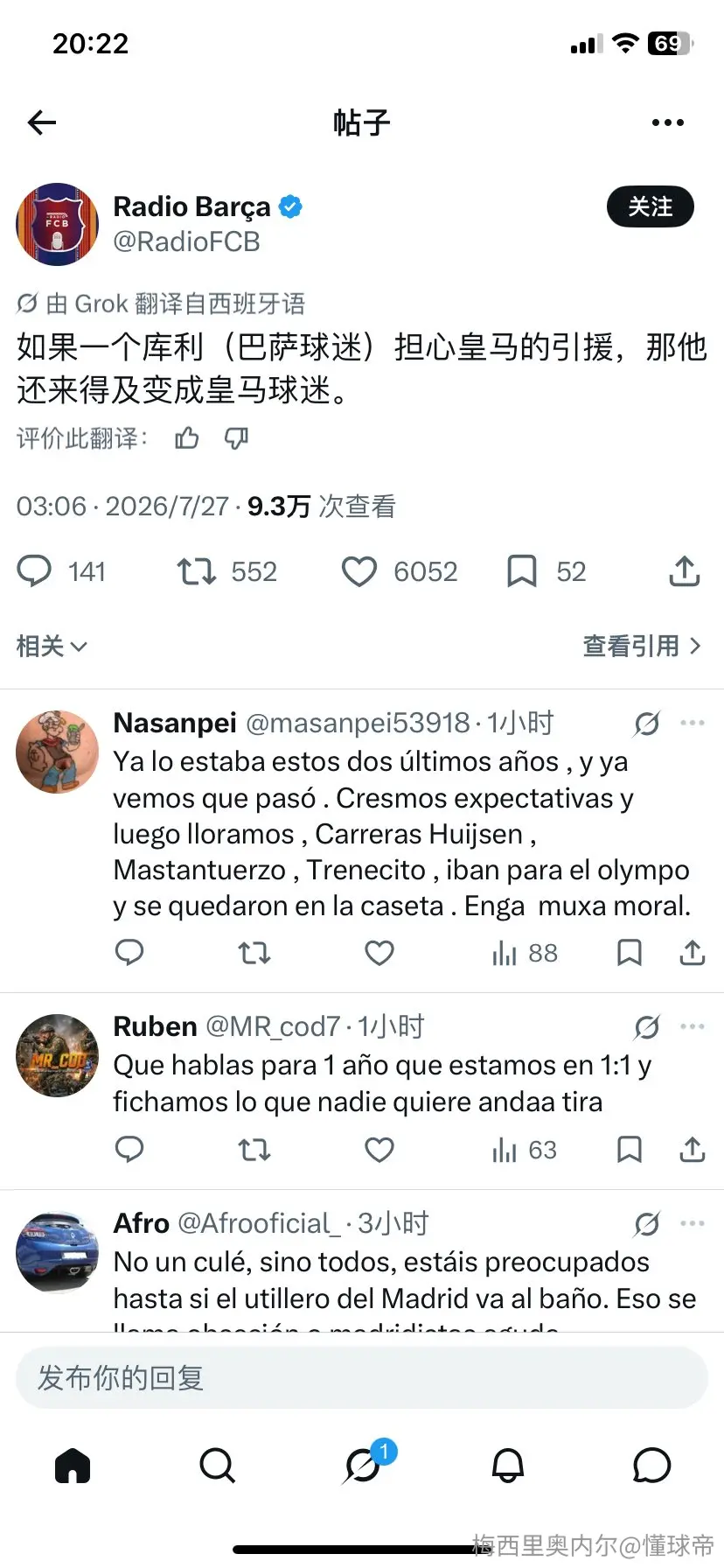Image resolution: width=724 pixels, height=1568 pixels.
Task: Open the notifications bell tab
Action: [x=508, y=1465]
